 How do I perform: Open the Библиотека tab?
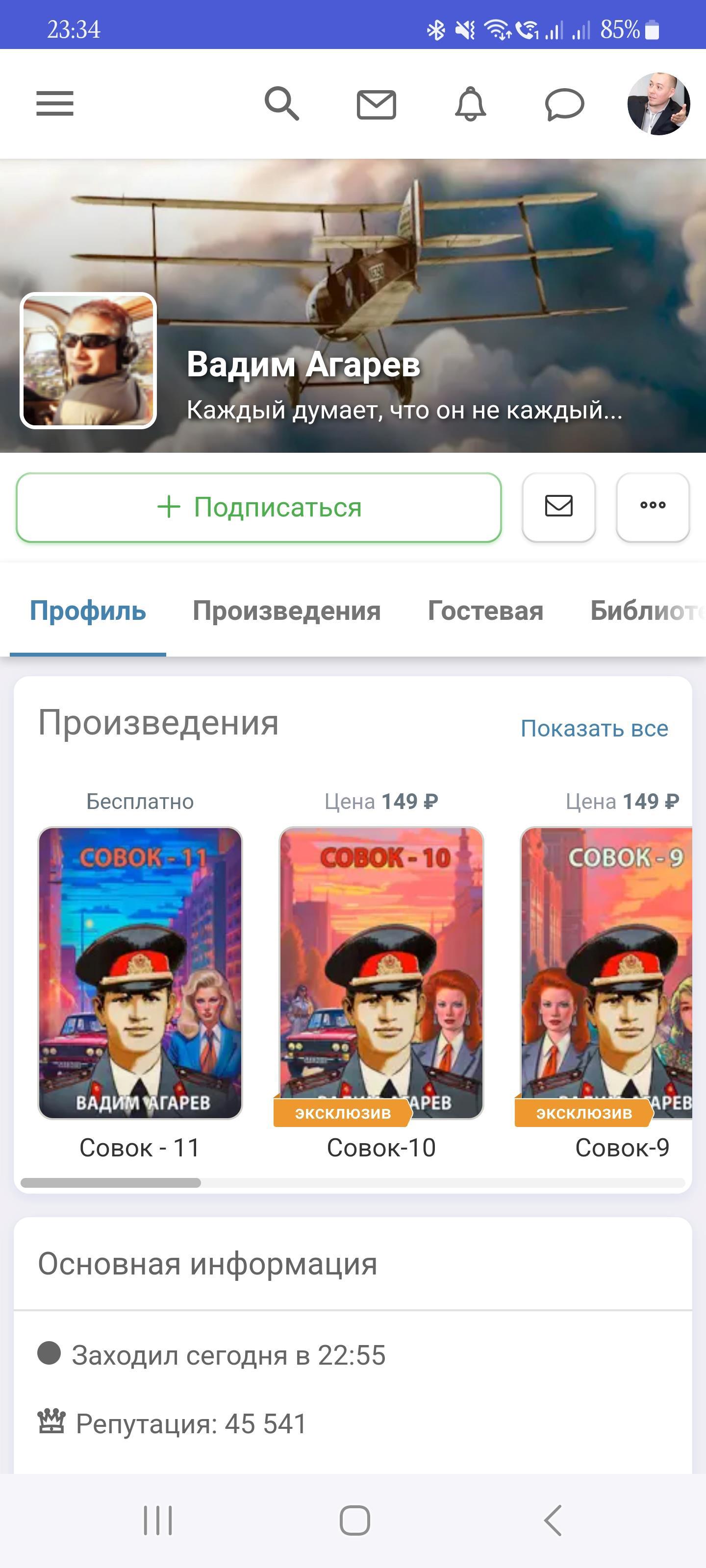646,611
